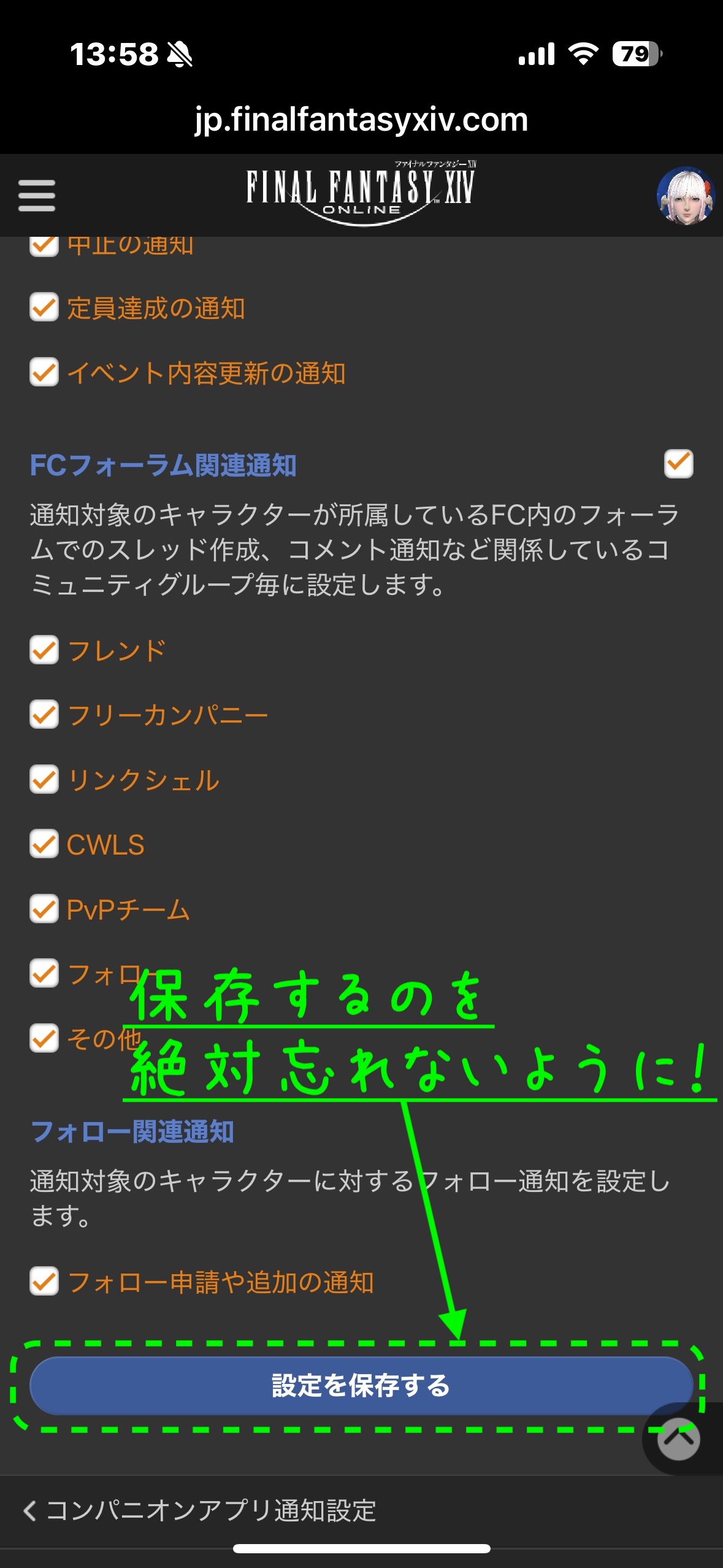The width and height of the screenshot is (723, 1568).
Task: Open the character avatar profile
Action: (x=685, y=195)
